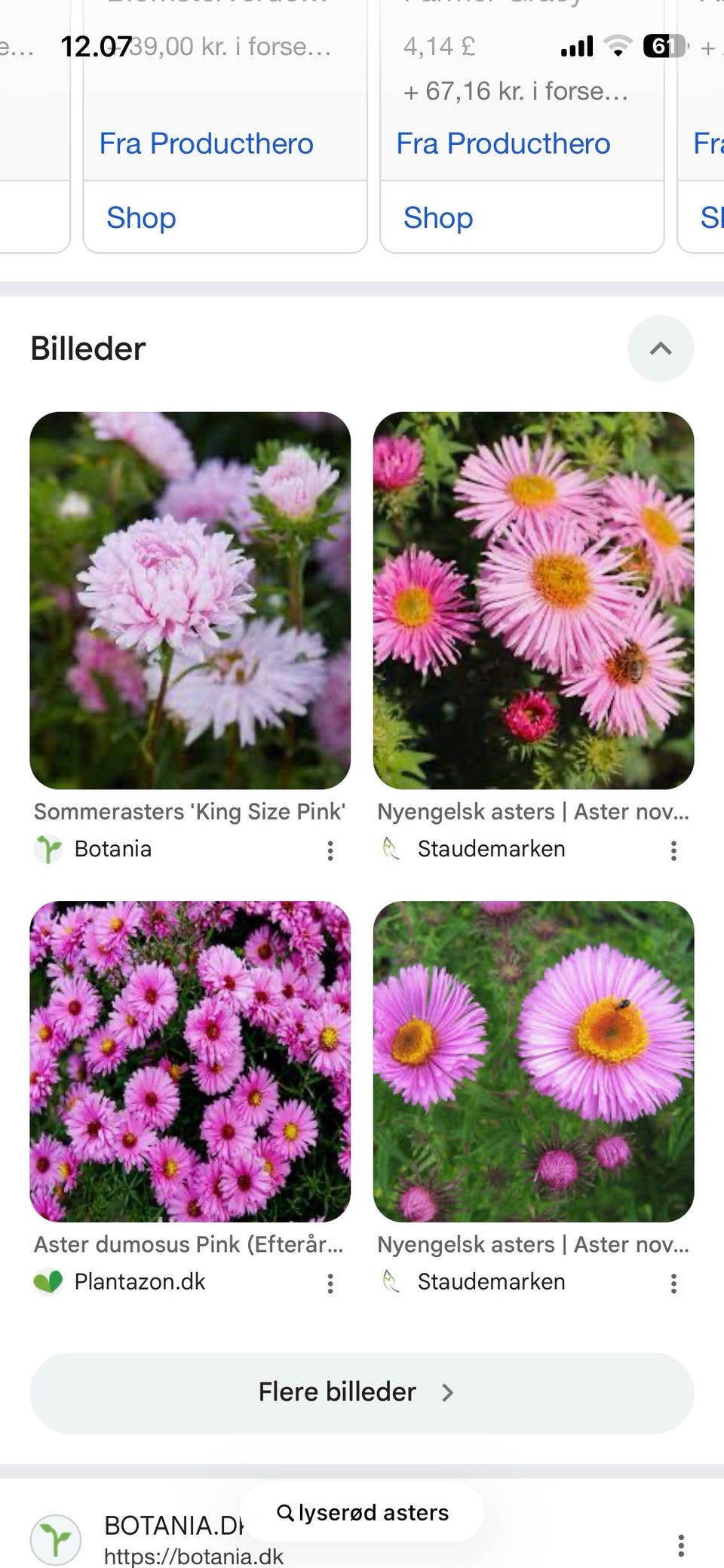Click the magnifier icon in lyserød asters chip

tap(287, 1511)
